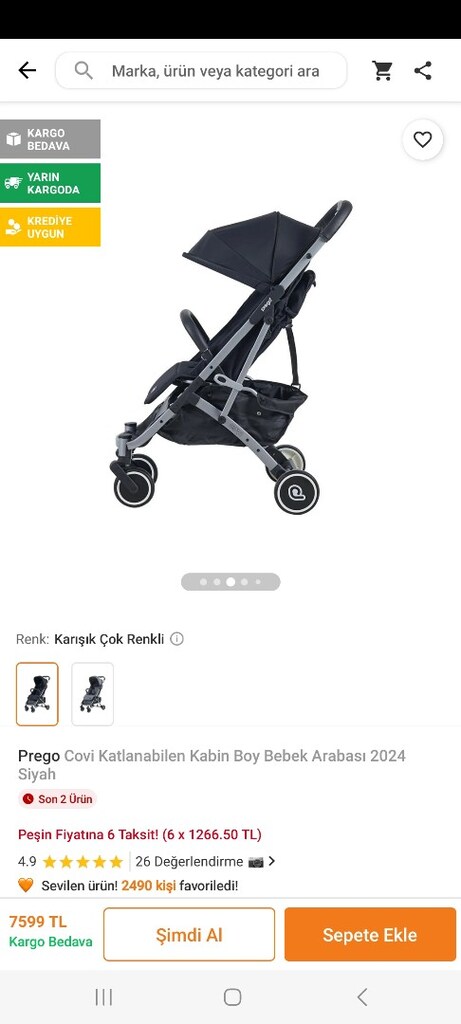Open the Marka, ürün veya kategori search box

(201, 71)
